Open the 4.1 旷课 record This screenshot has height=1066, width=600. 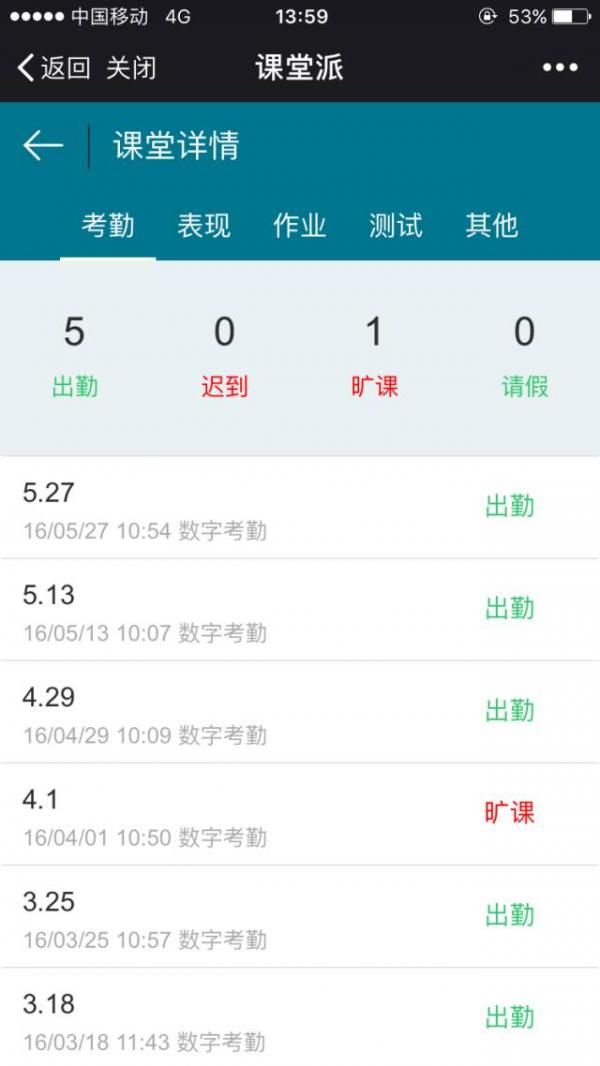300,814
